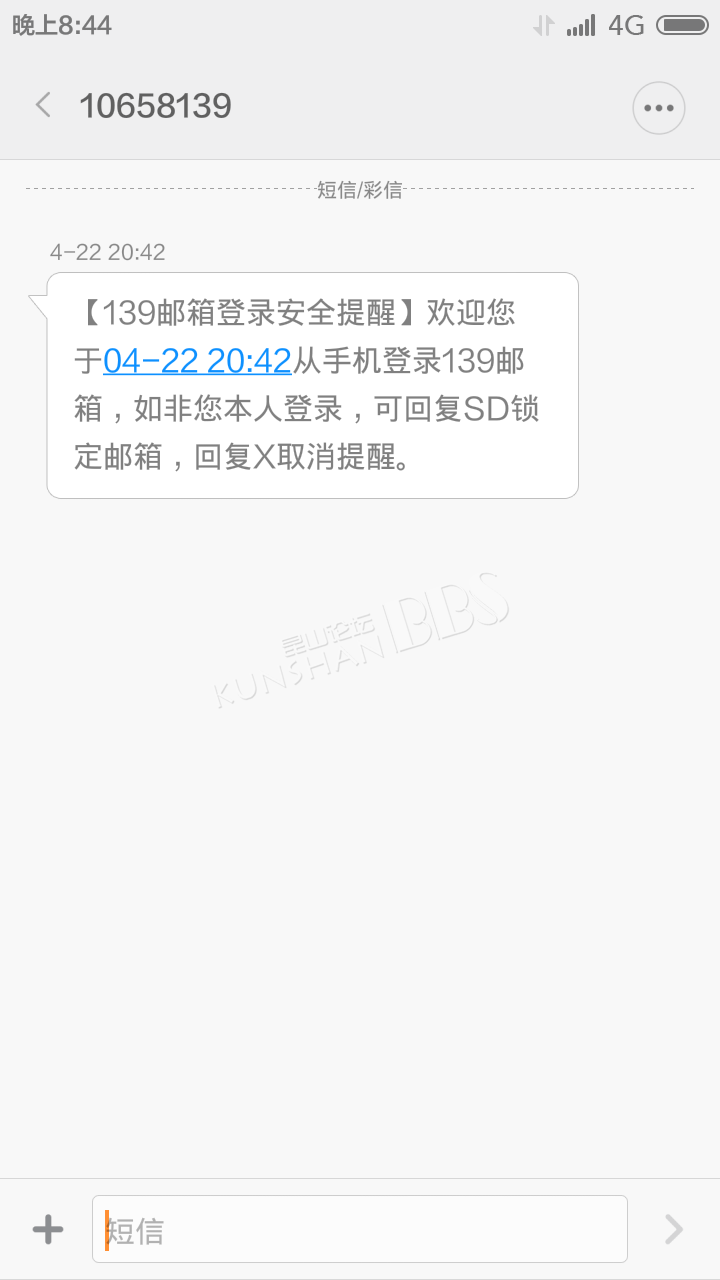Go back from the 10658139 conversation
Screen dimensions: 720x1280
click(43, 105)
